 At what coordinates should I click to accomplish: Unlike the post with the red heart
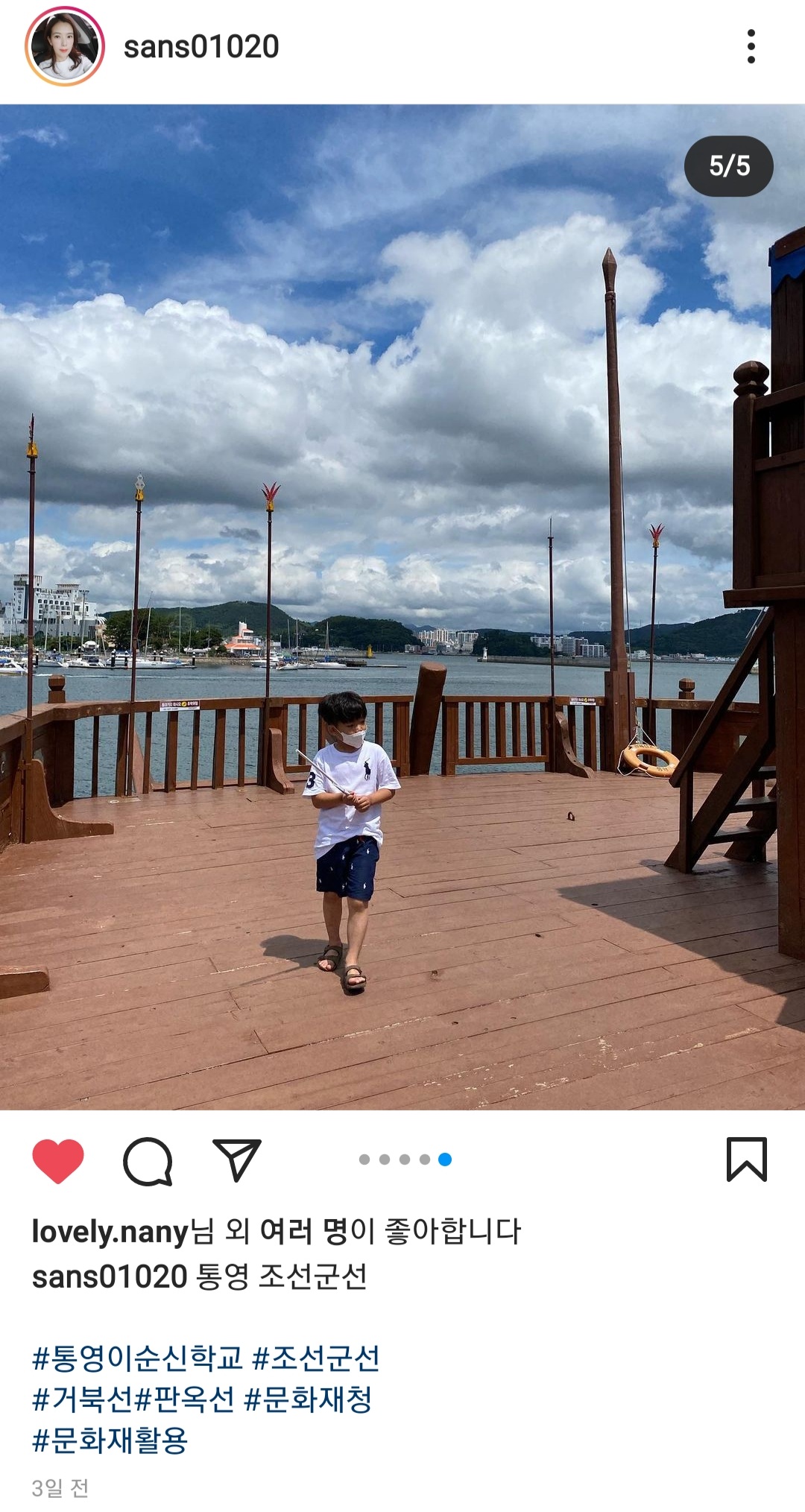tap(58, 1160)
